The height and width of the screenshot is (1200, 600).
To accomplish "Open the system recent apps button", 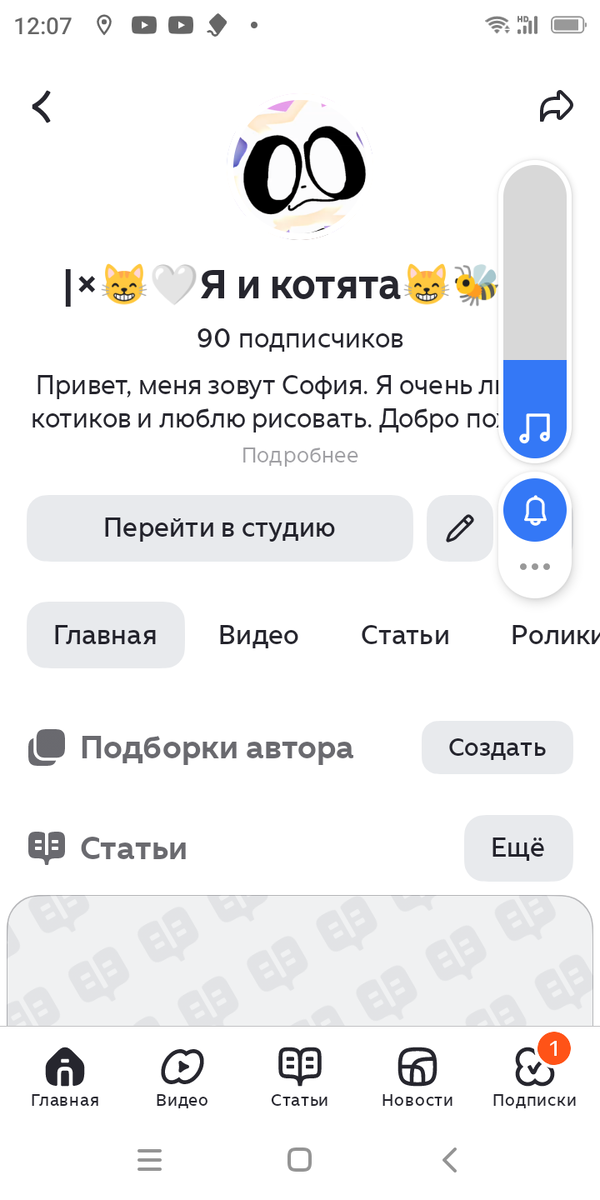I will point(149,1160).
